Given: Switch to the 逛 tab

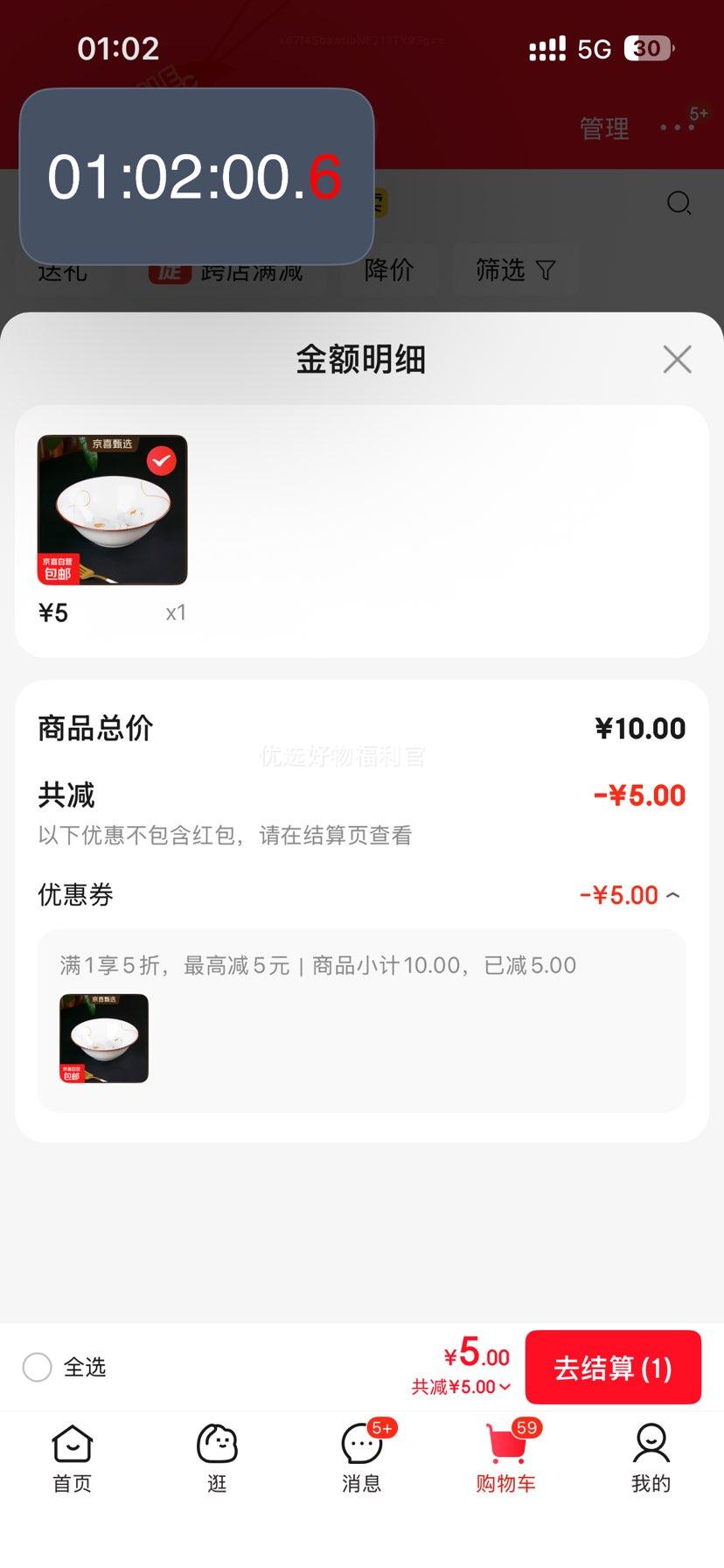Looking at the screenshot, I should pos(217,1458).
